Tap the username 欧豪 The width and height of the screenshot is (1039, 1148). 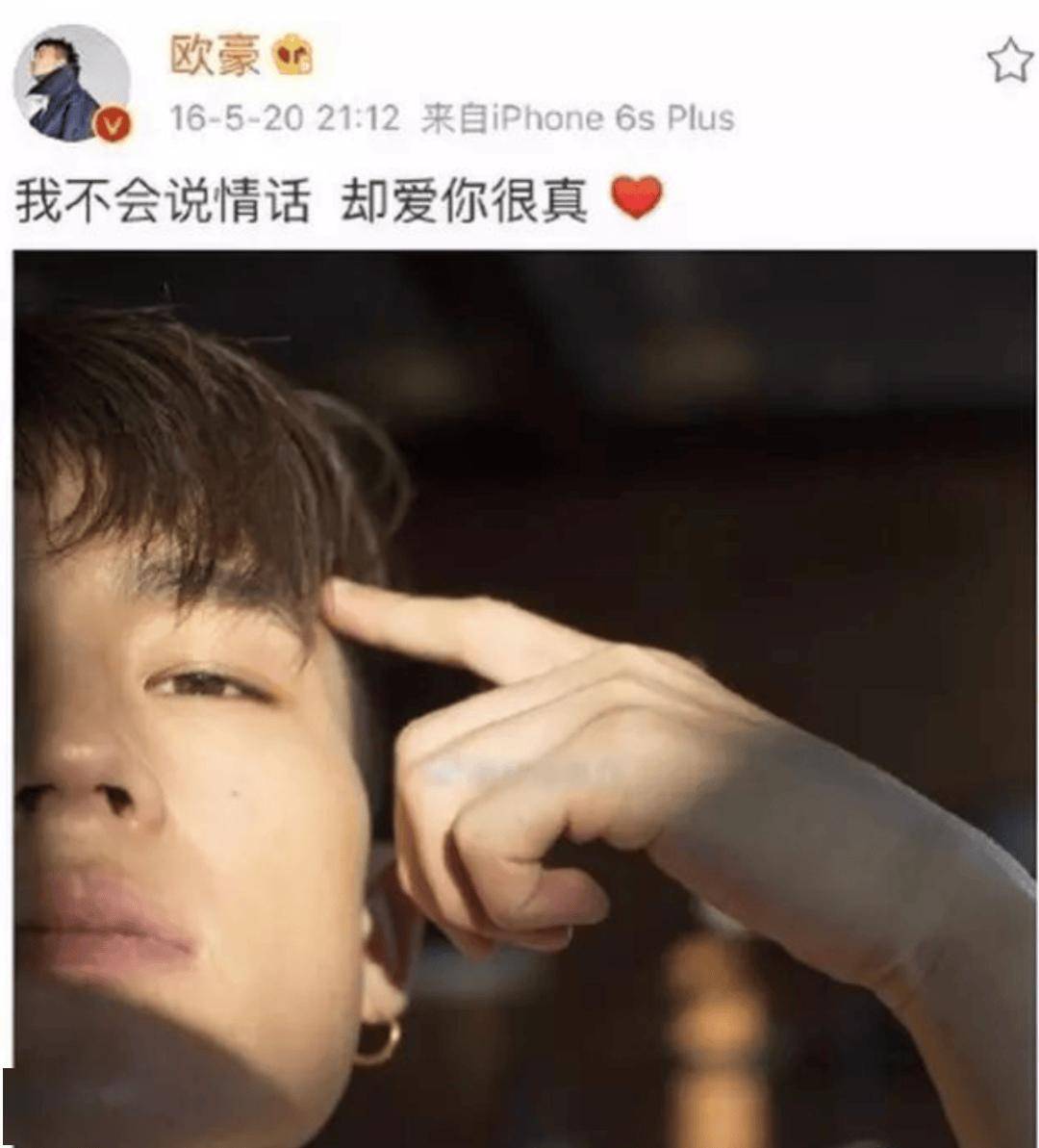(215, 57)
